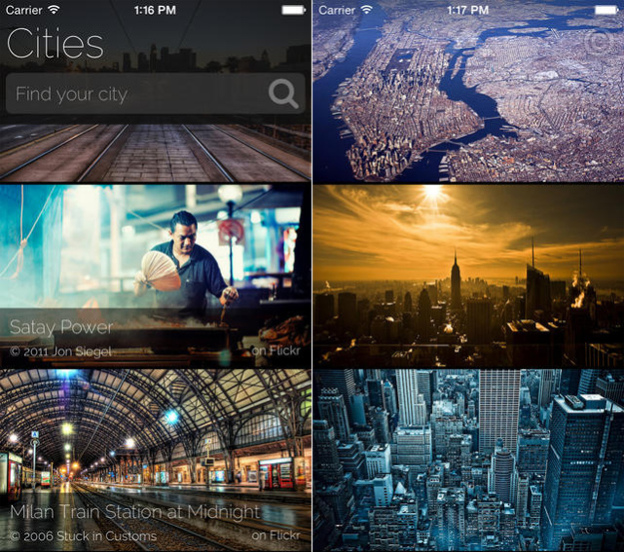Open the Satay Power photo tile
The height and width of the screenshot is (552, 624).
tap(155, 275)
